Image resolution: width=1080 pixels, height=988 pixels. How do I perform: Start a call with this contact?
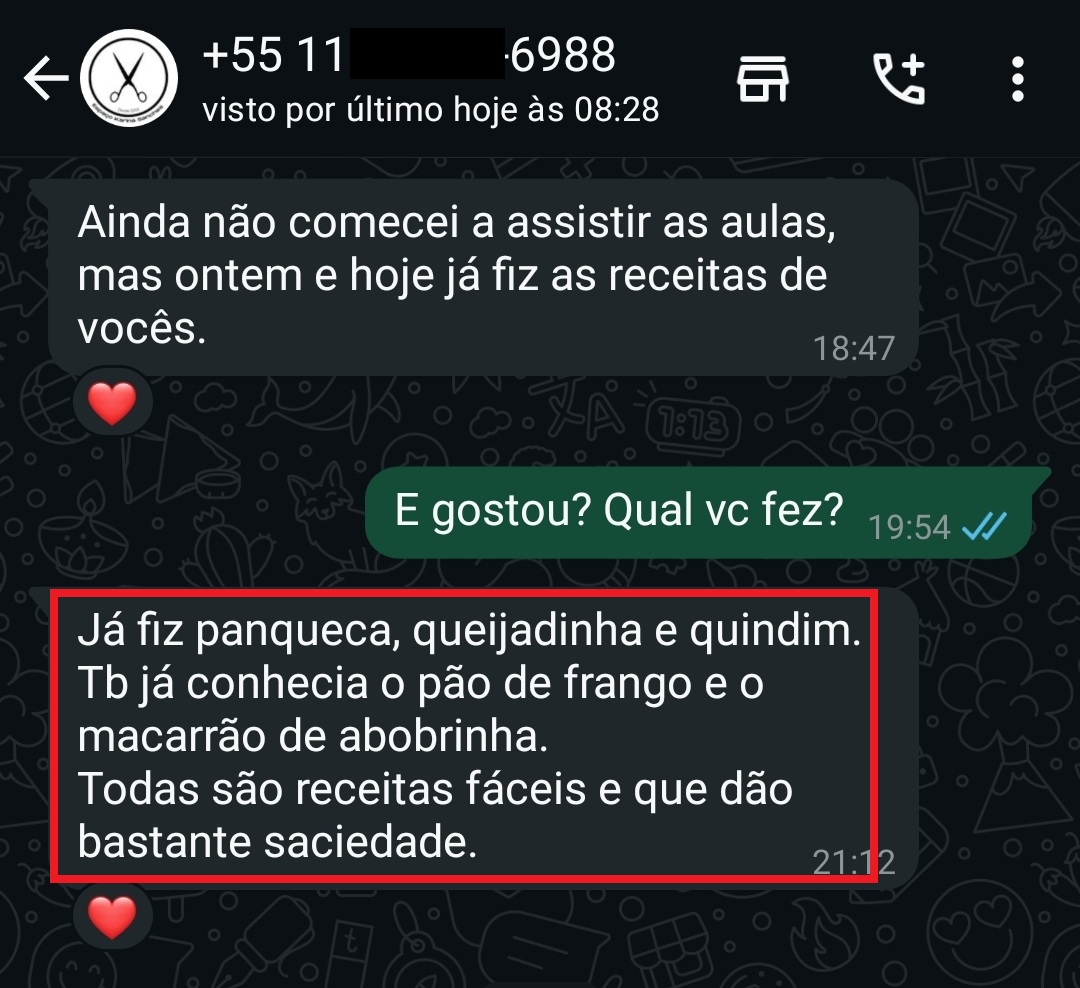[899, 79]
